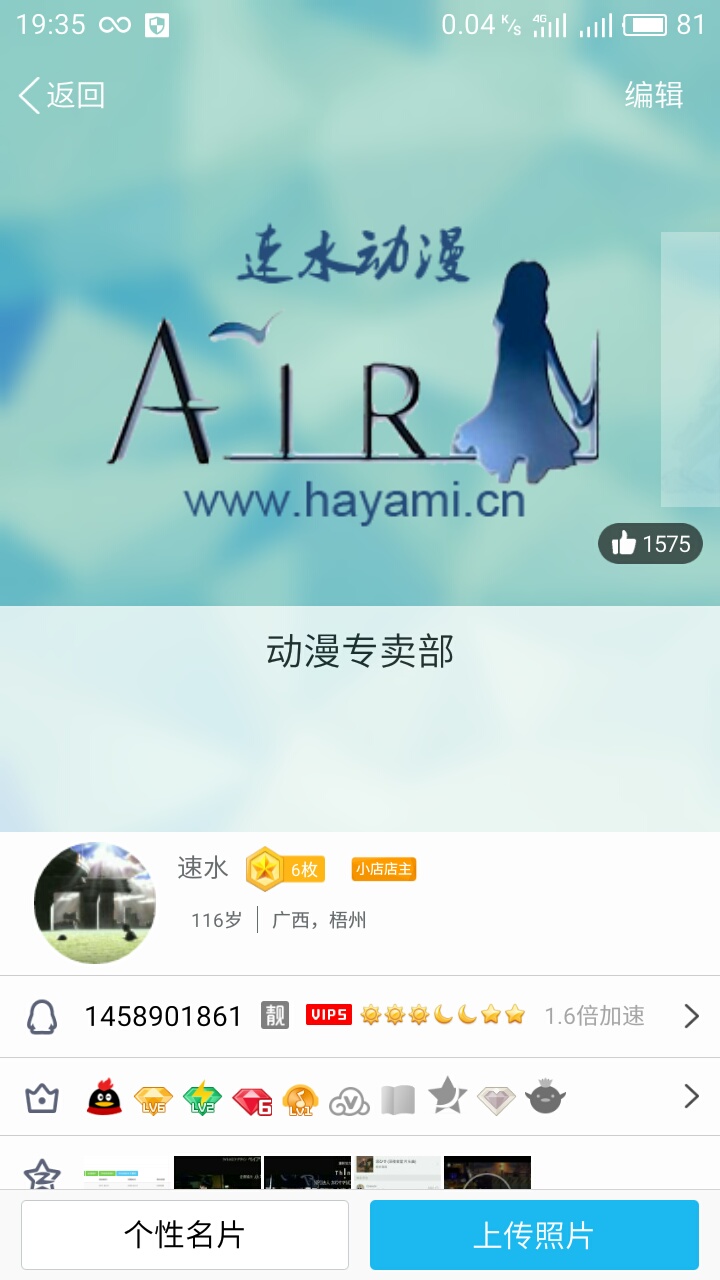Open 个性名片 card settings

click(x=185, y=1234)
